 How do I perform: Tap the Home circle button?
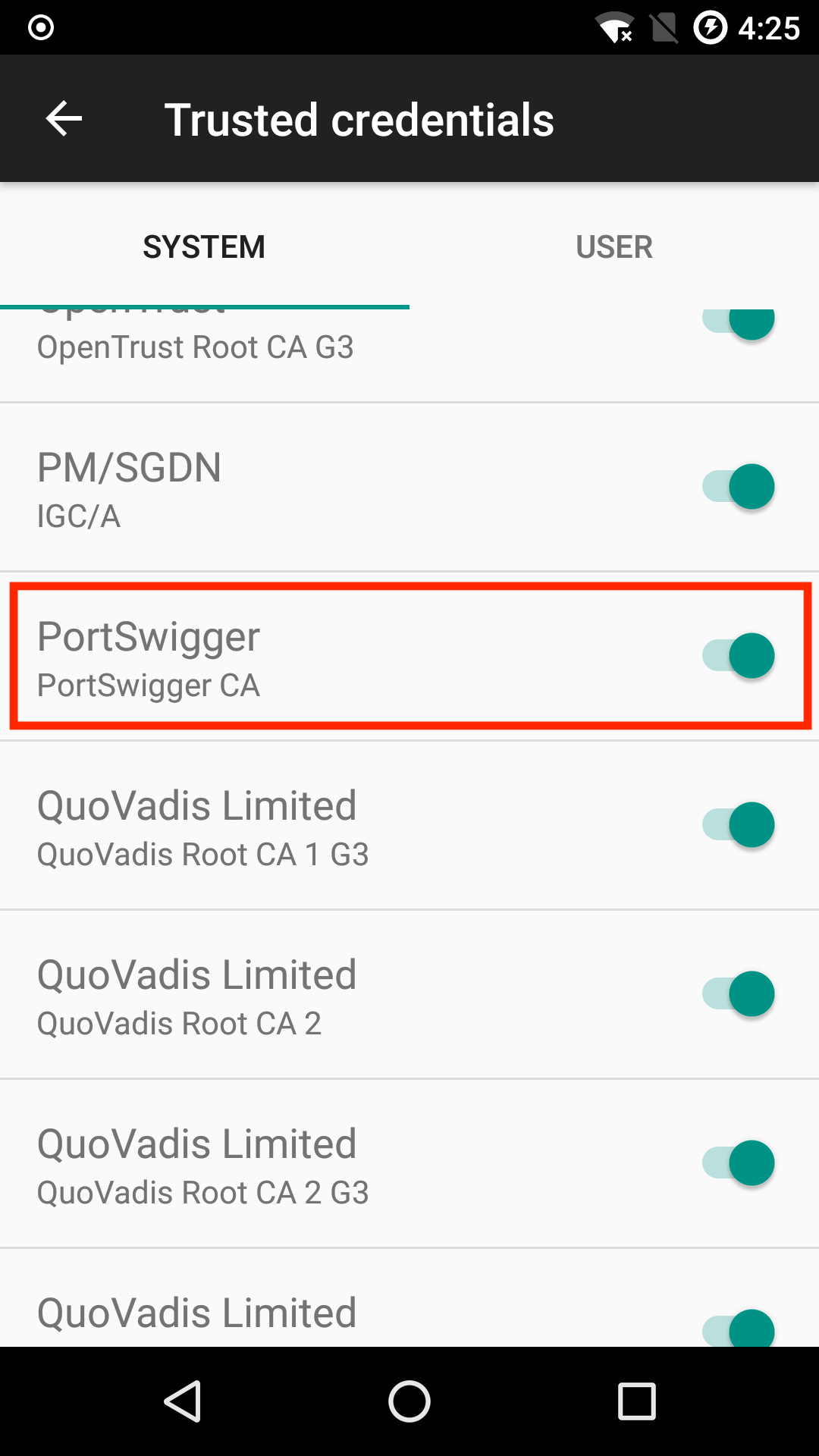coord(409,1401)
